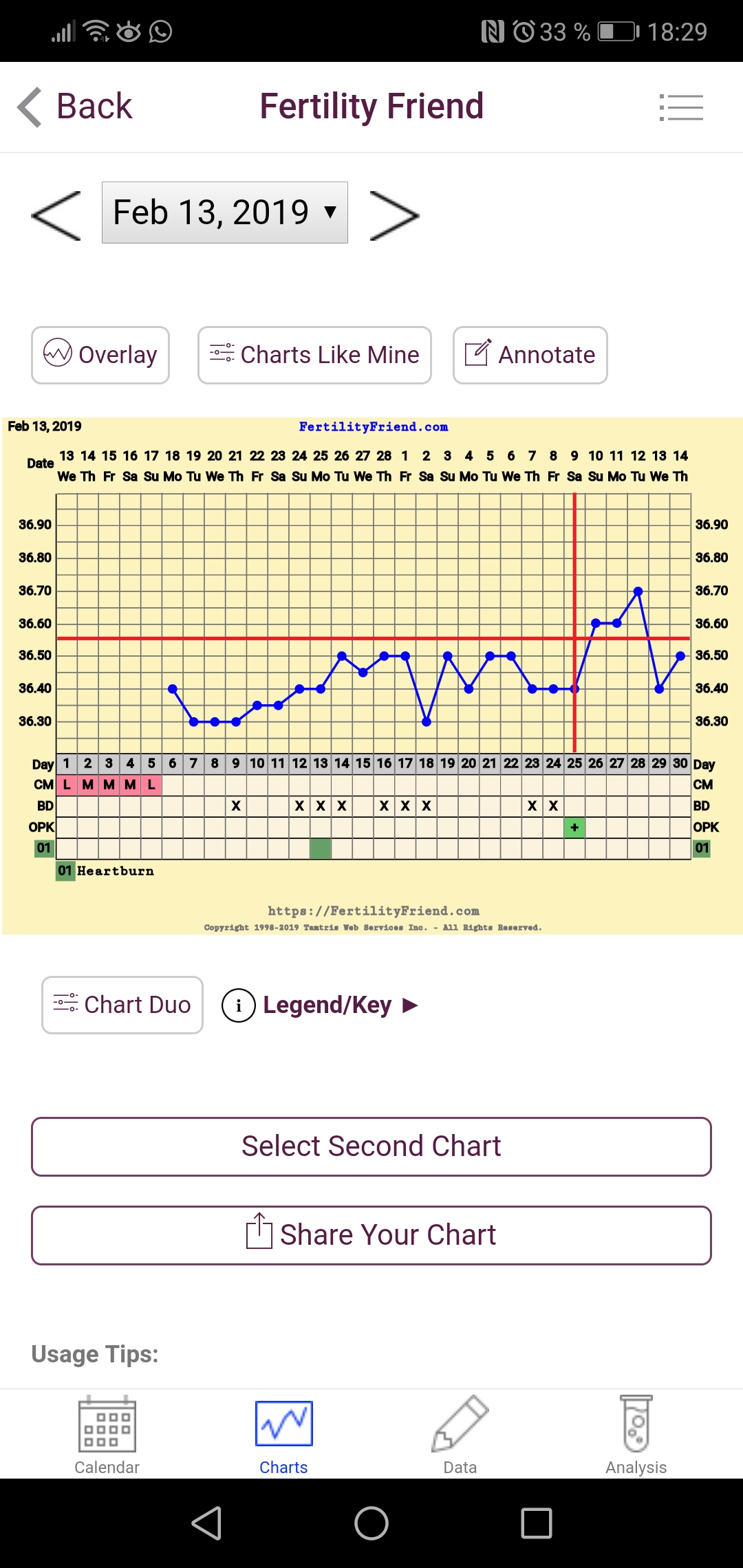Tap the Overlay button

tap(100, 355)
